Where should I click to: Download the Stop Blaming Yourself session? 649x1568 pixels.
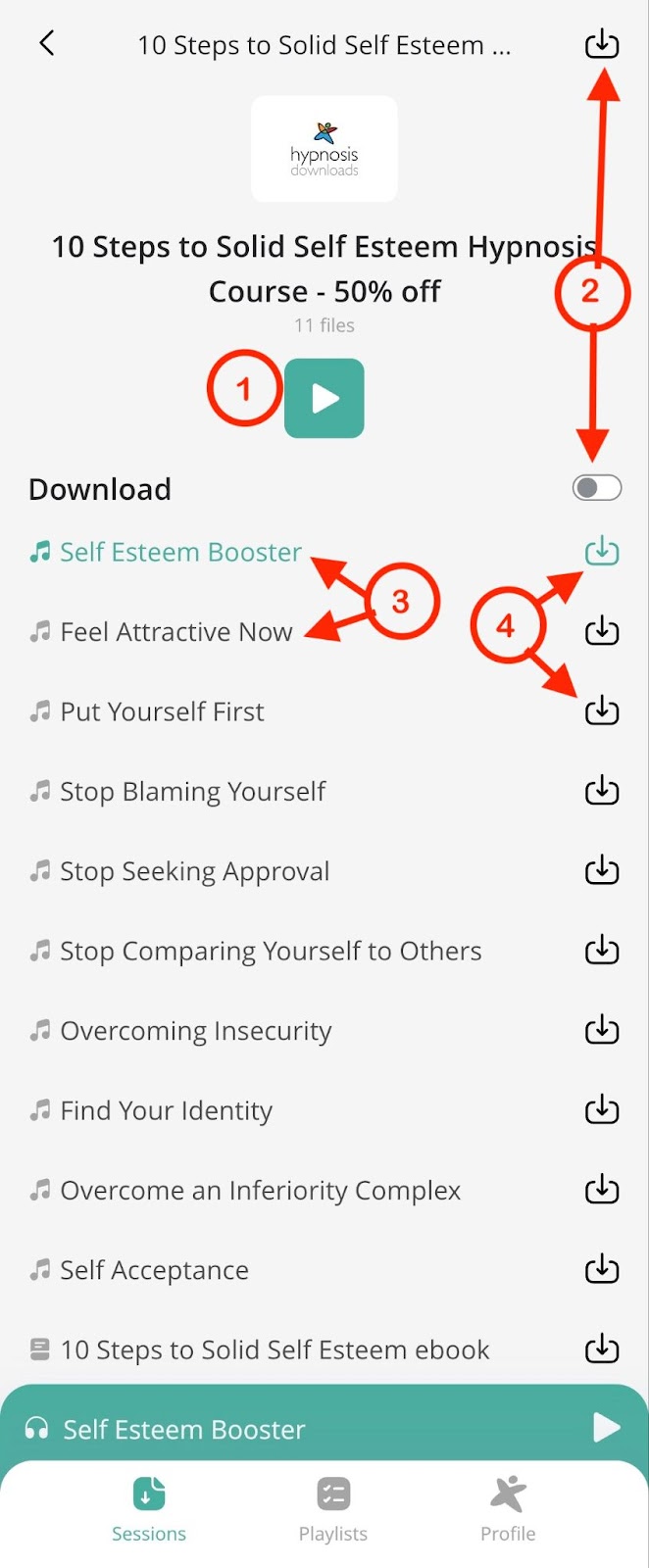tap(602, 791)
